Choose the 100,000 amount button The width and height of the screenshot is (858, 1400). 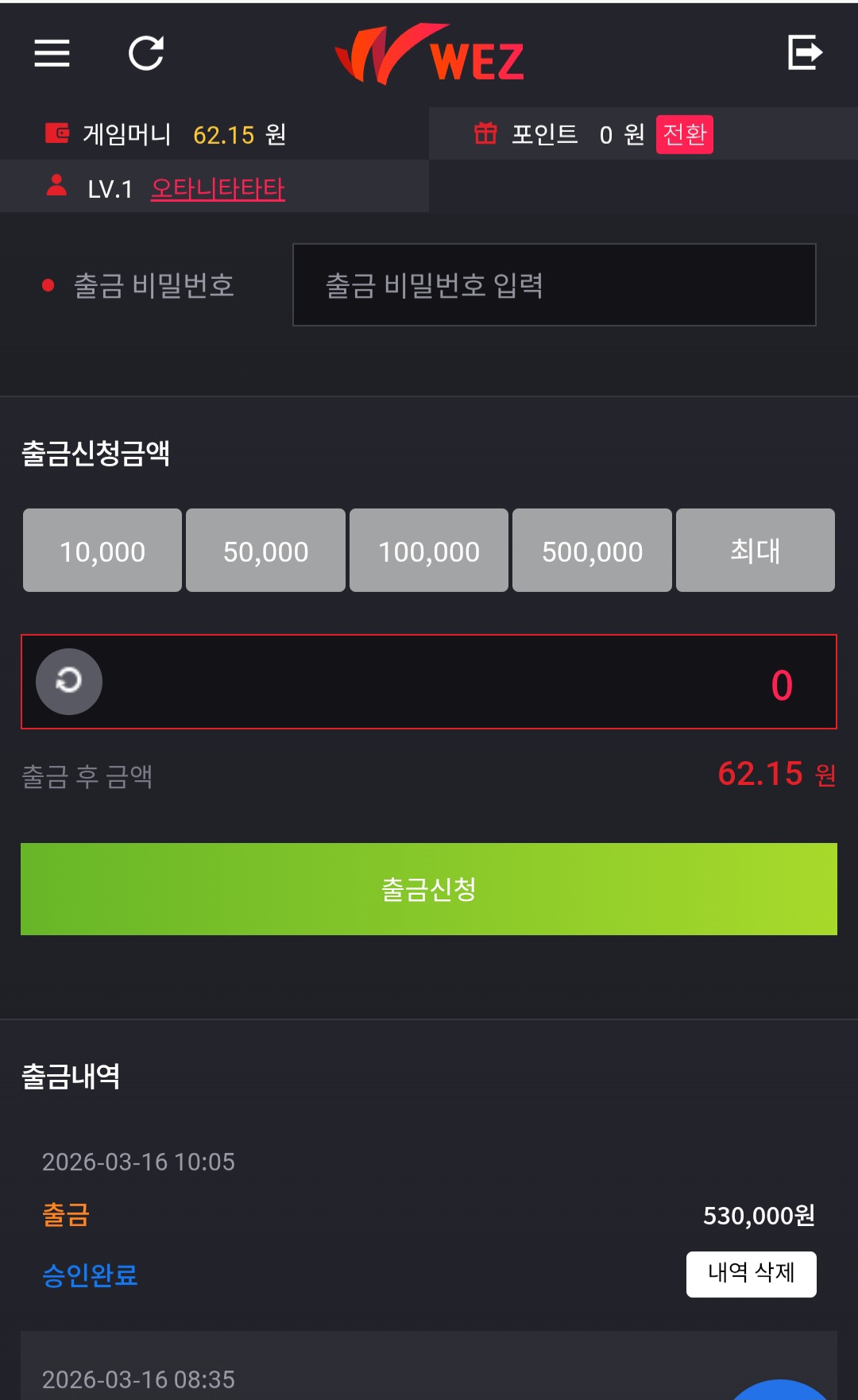[429, 551]
